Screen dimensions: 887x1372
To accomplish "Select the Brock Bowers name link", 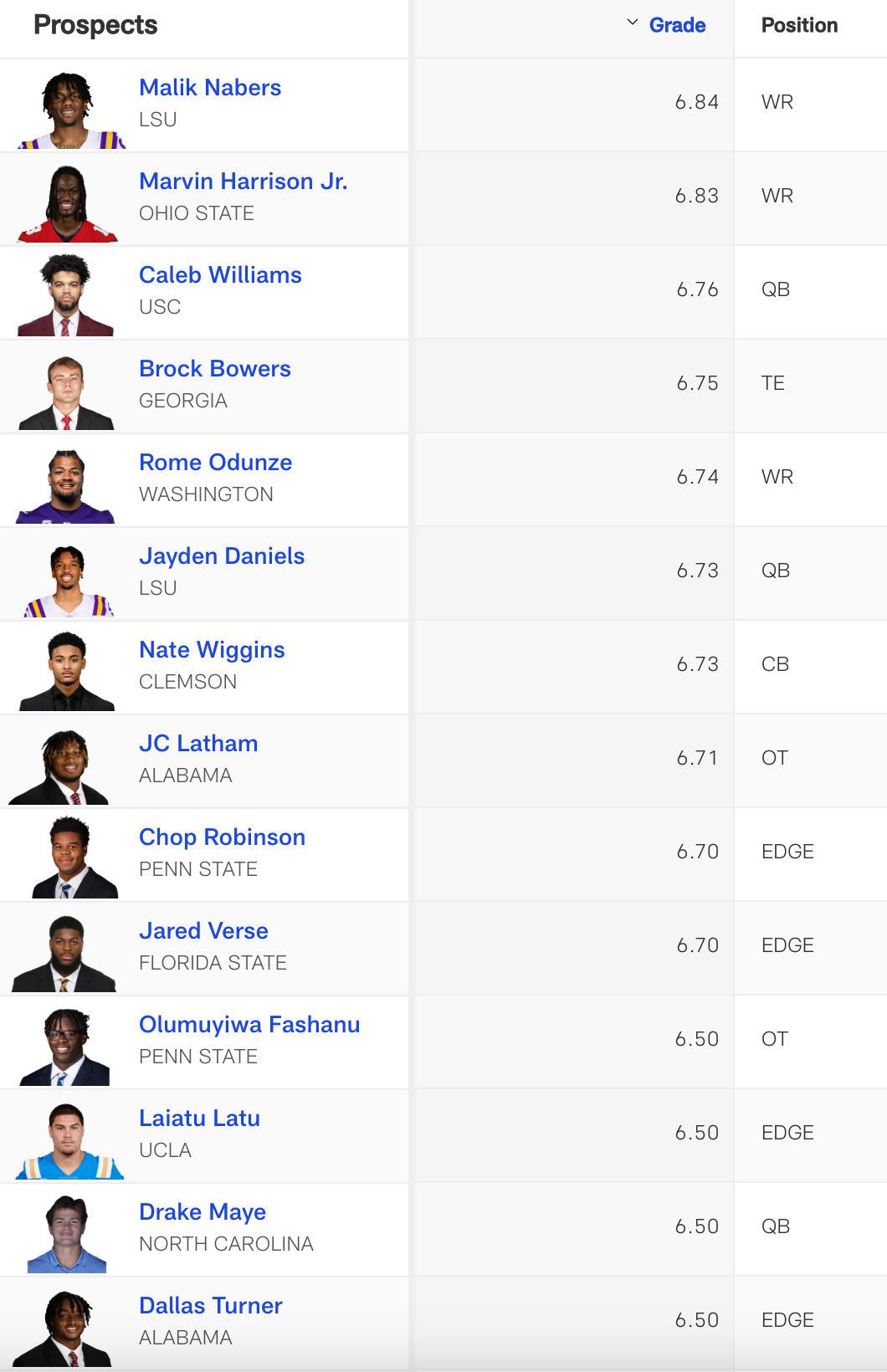I will click(x=215, y=369).
